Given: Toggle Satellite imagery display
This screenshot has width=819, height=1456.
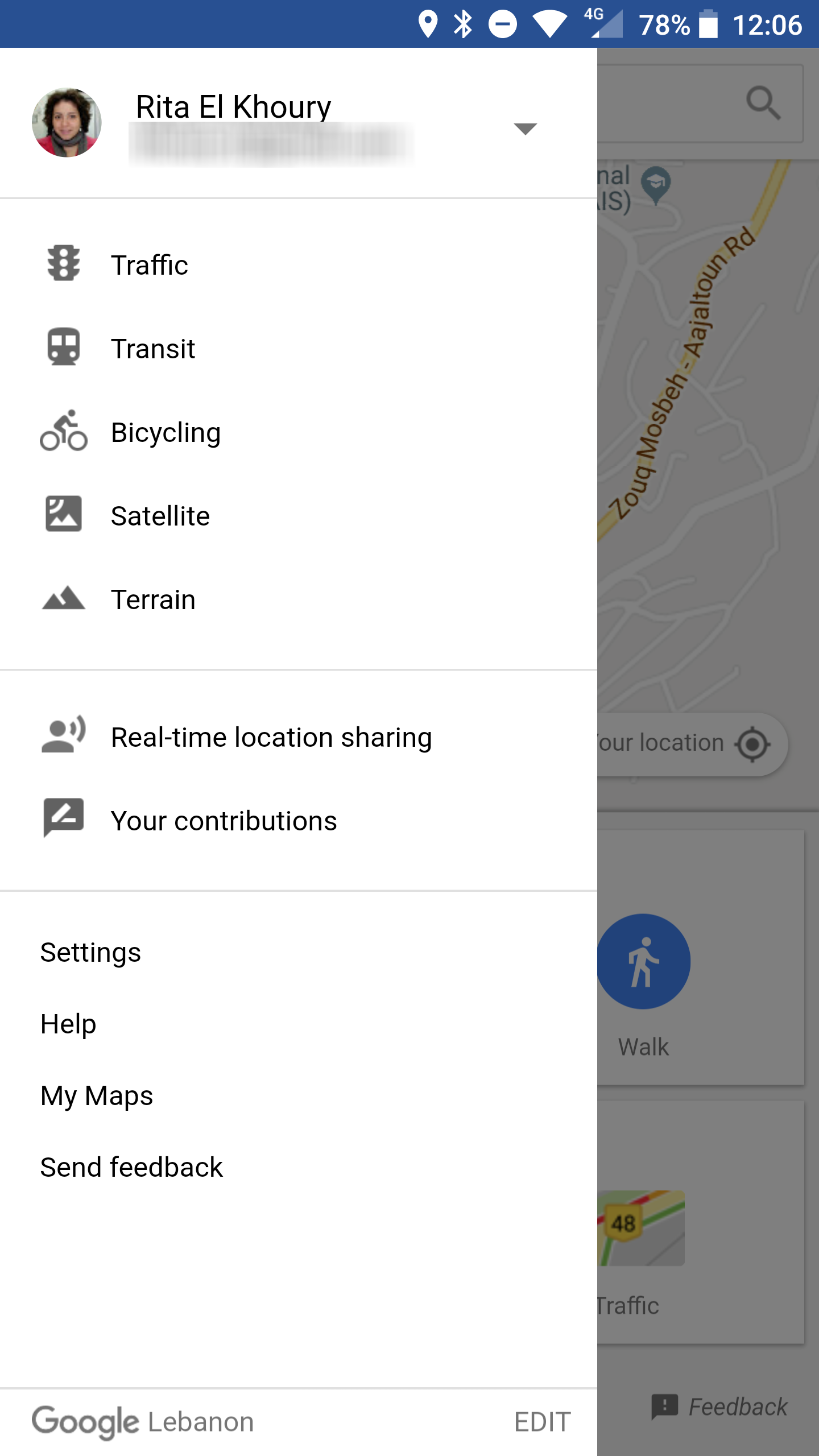Looking at the screenshot, I should [x=160, y=515].
